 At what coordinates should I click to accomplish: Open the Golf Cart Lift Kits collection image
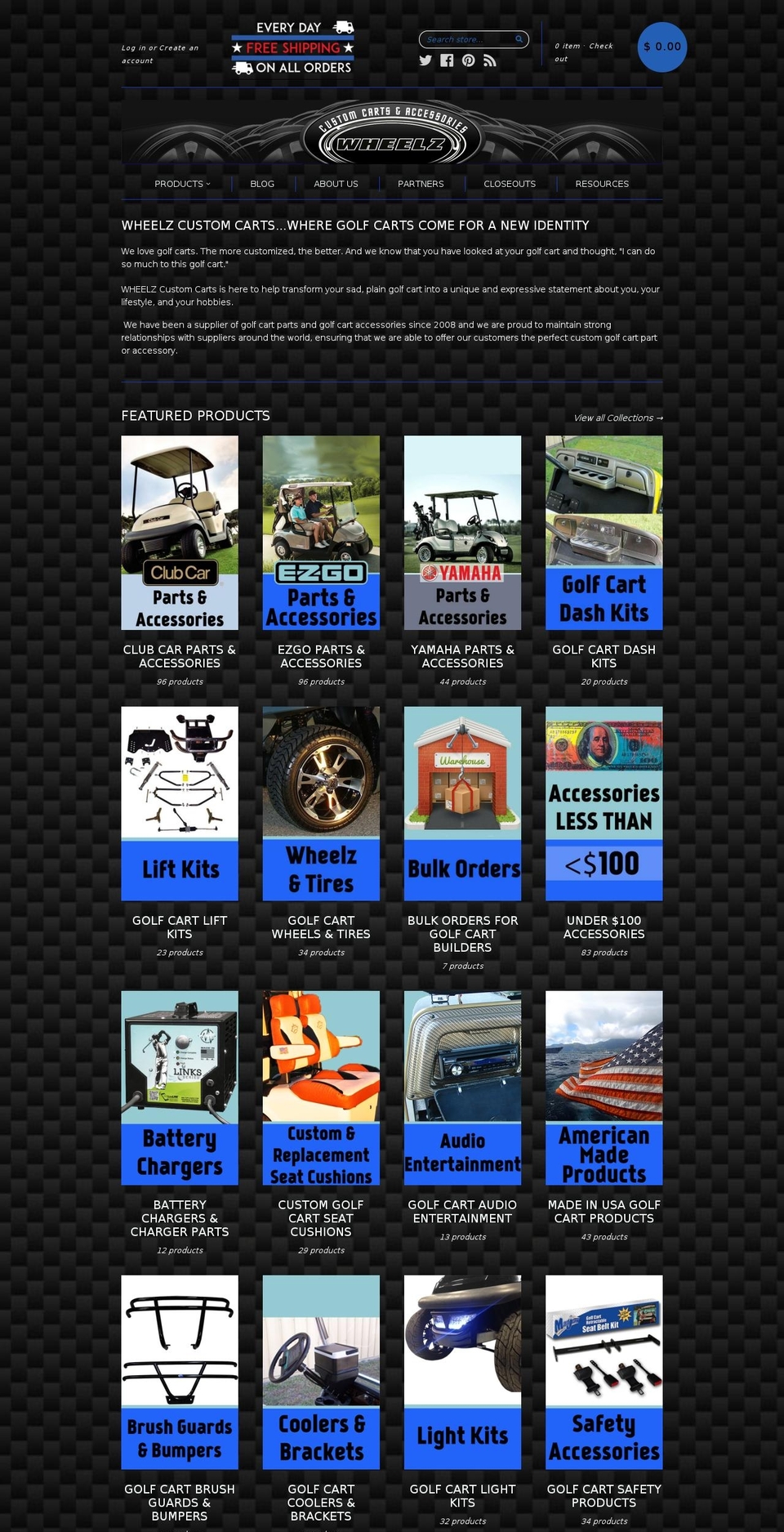pos(179,802)
